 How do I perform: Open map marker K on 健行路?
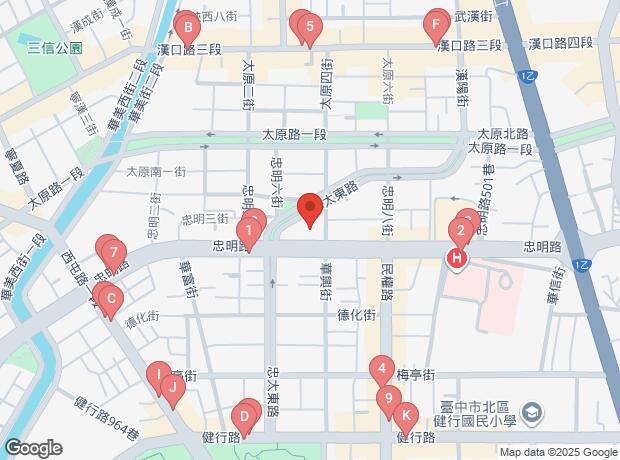(405, 415)
